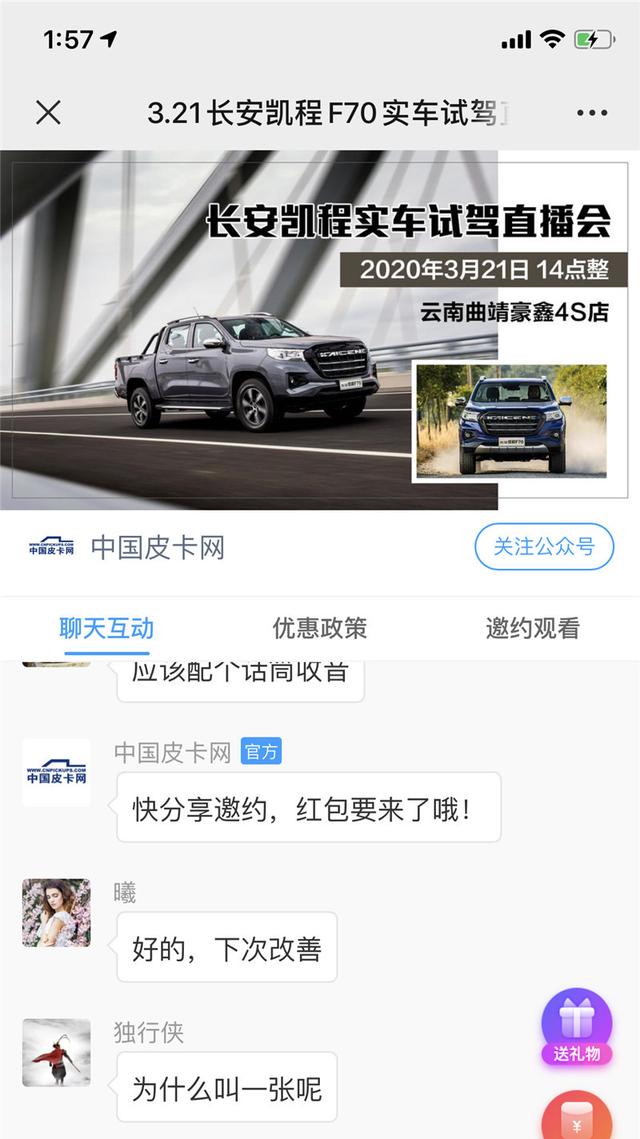Open the 长安凯程 live stream banner
Image resolution: width=640 pixels, height=1139 pixels.
(x=320, y=330)
